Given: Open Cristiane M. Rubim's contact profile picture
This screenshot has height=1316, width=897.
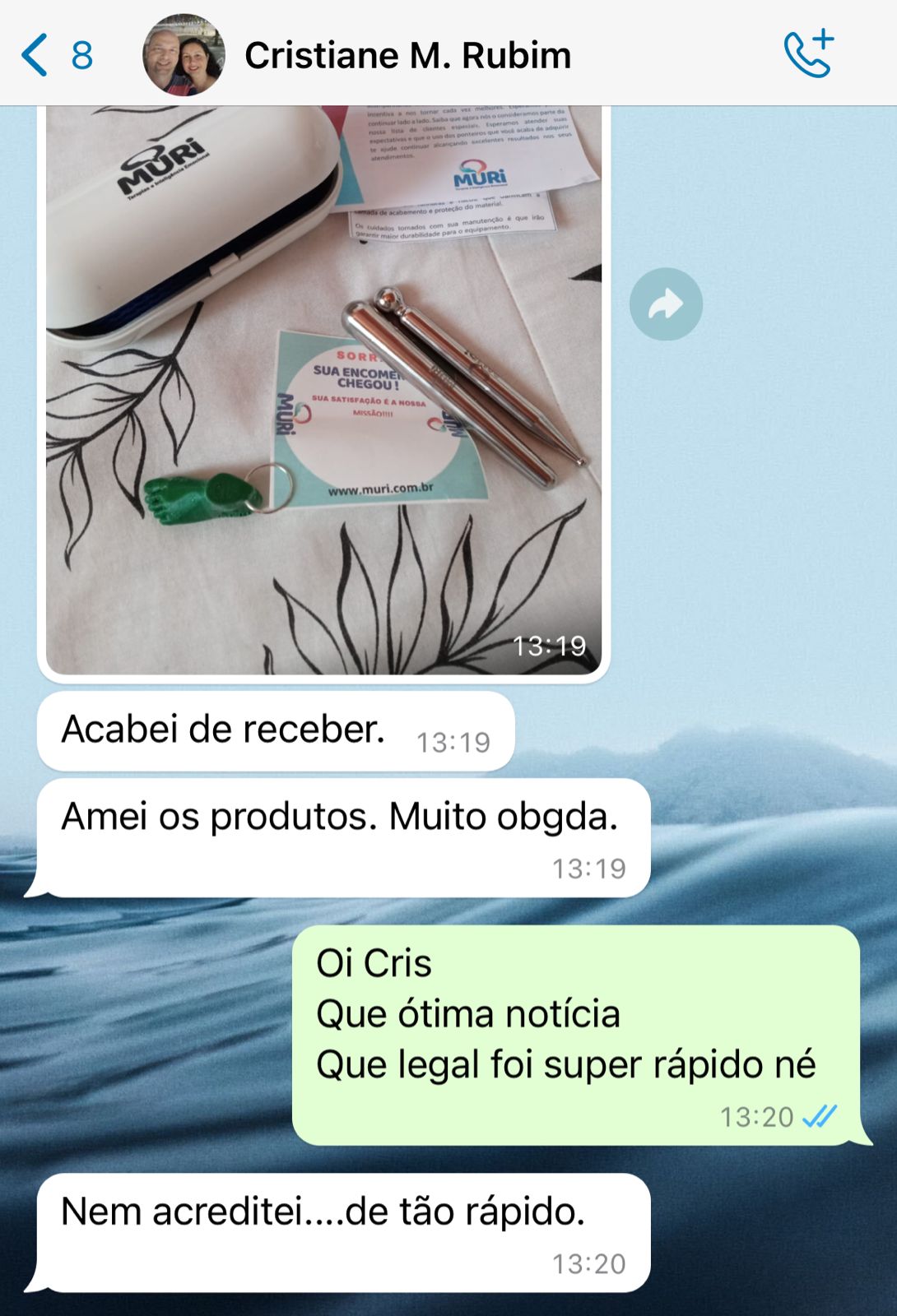Looking at the screenshot, I should [184, 55].
